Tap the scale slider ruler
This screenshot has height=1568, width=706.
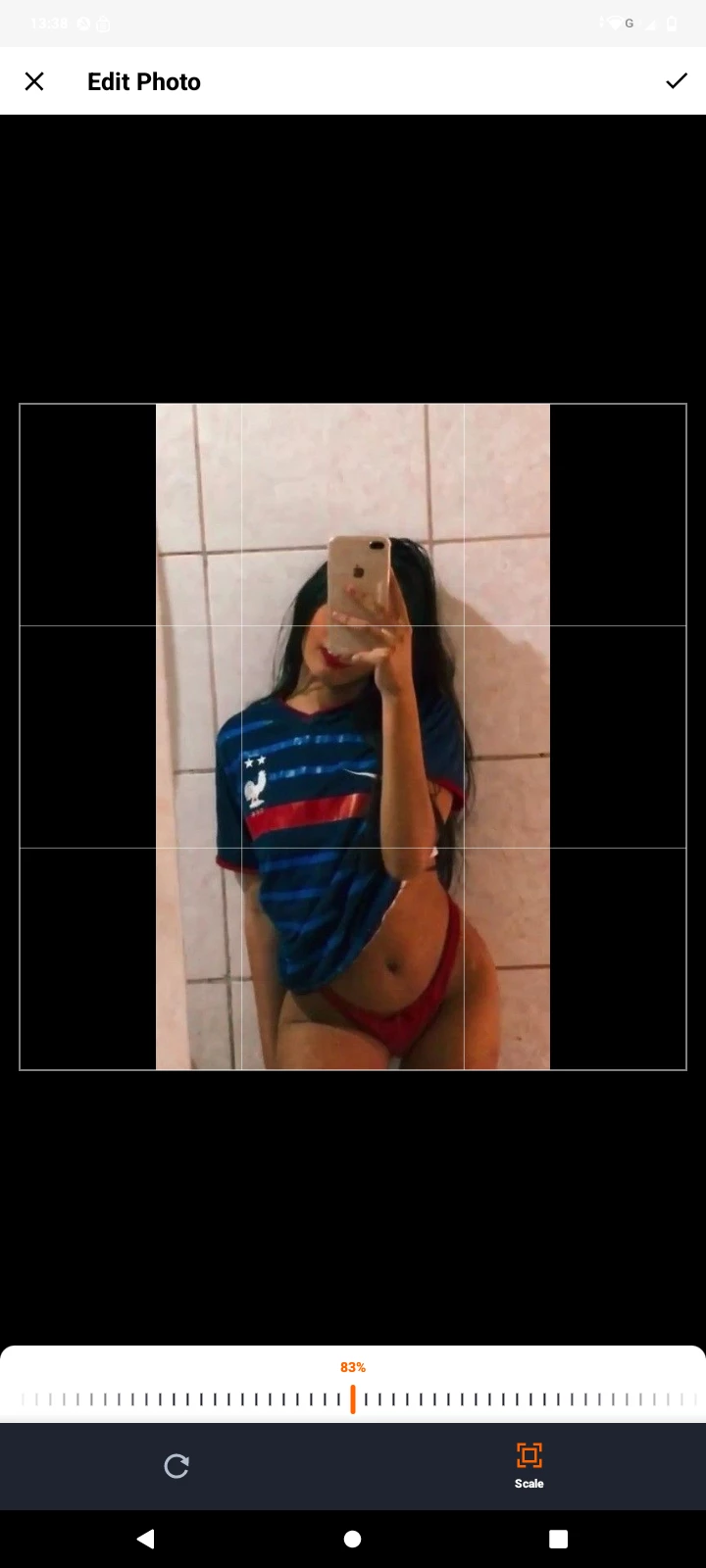point(353,1399)
